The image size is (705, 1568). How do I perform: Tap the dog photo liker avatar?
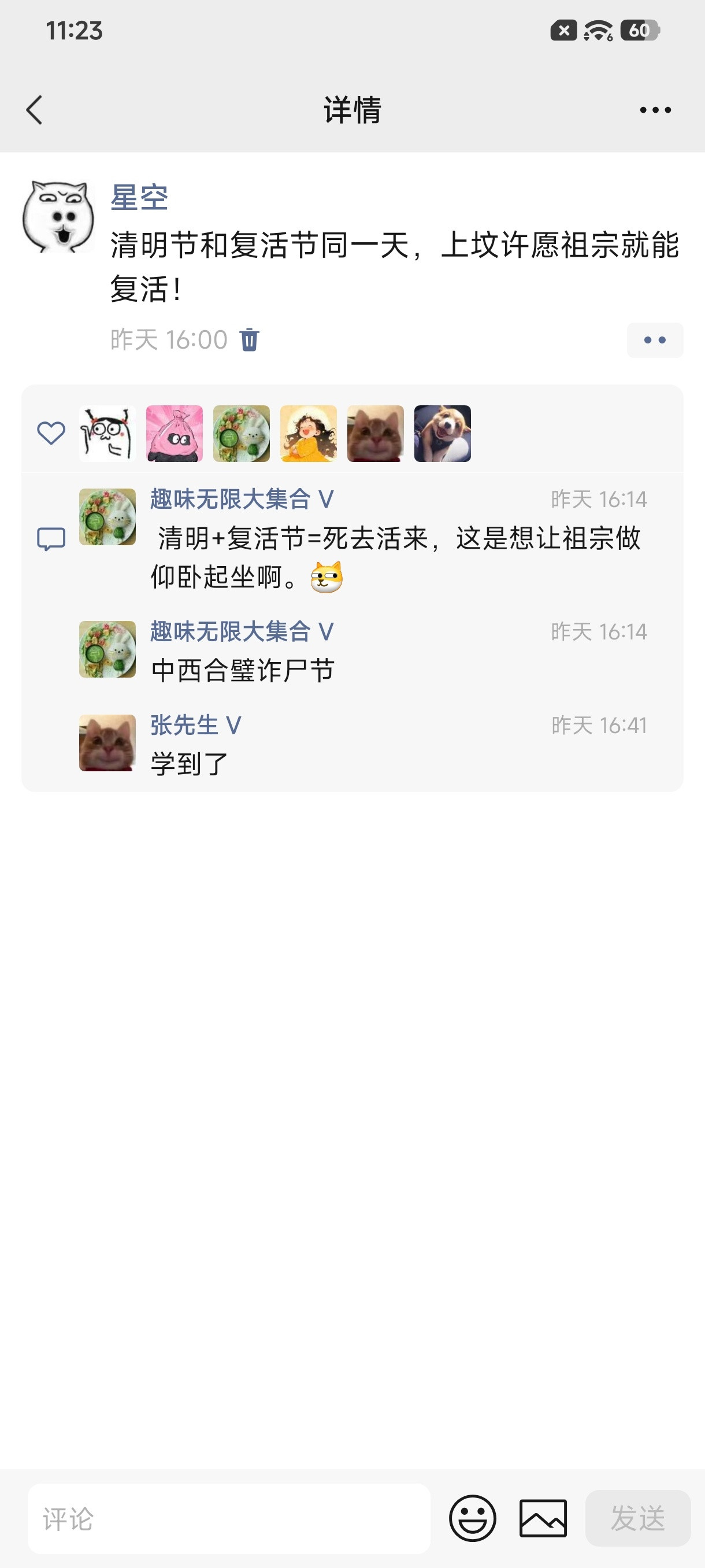click(441, 434)
